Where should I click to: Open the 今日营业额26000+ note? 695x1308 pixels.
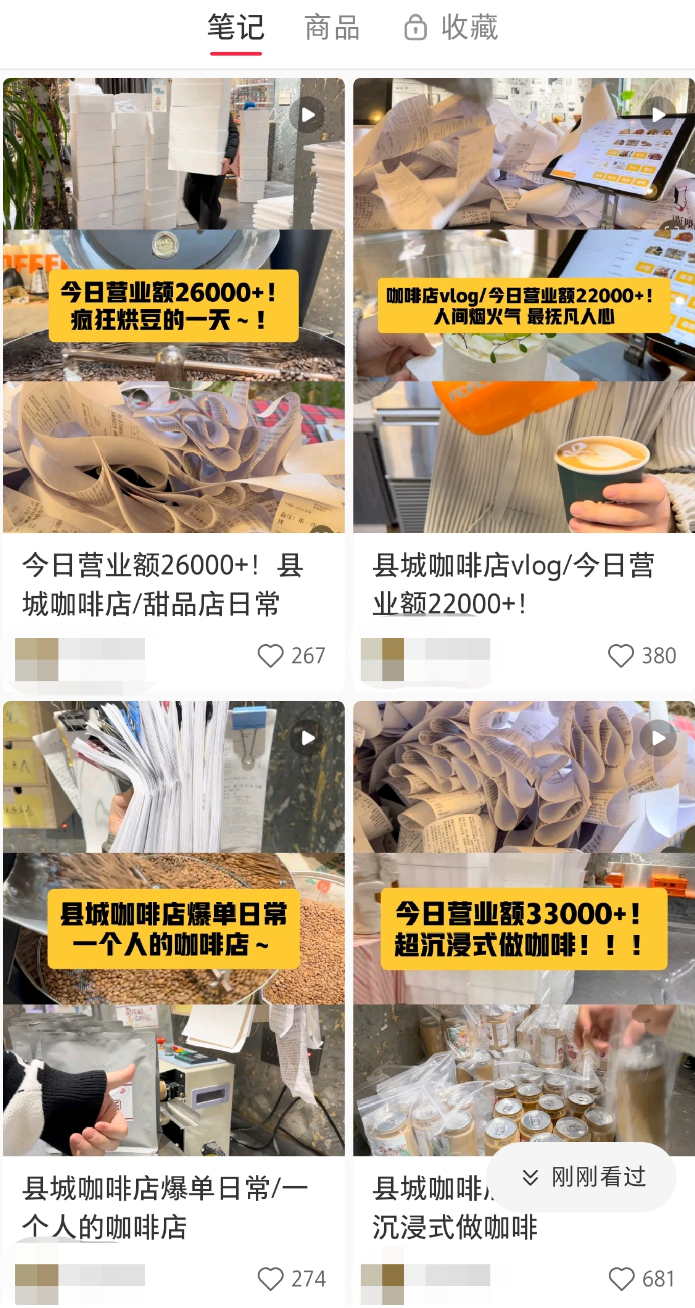tap(173, 305)
